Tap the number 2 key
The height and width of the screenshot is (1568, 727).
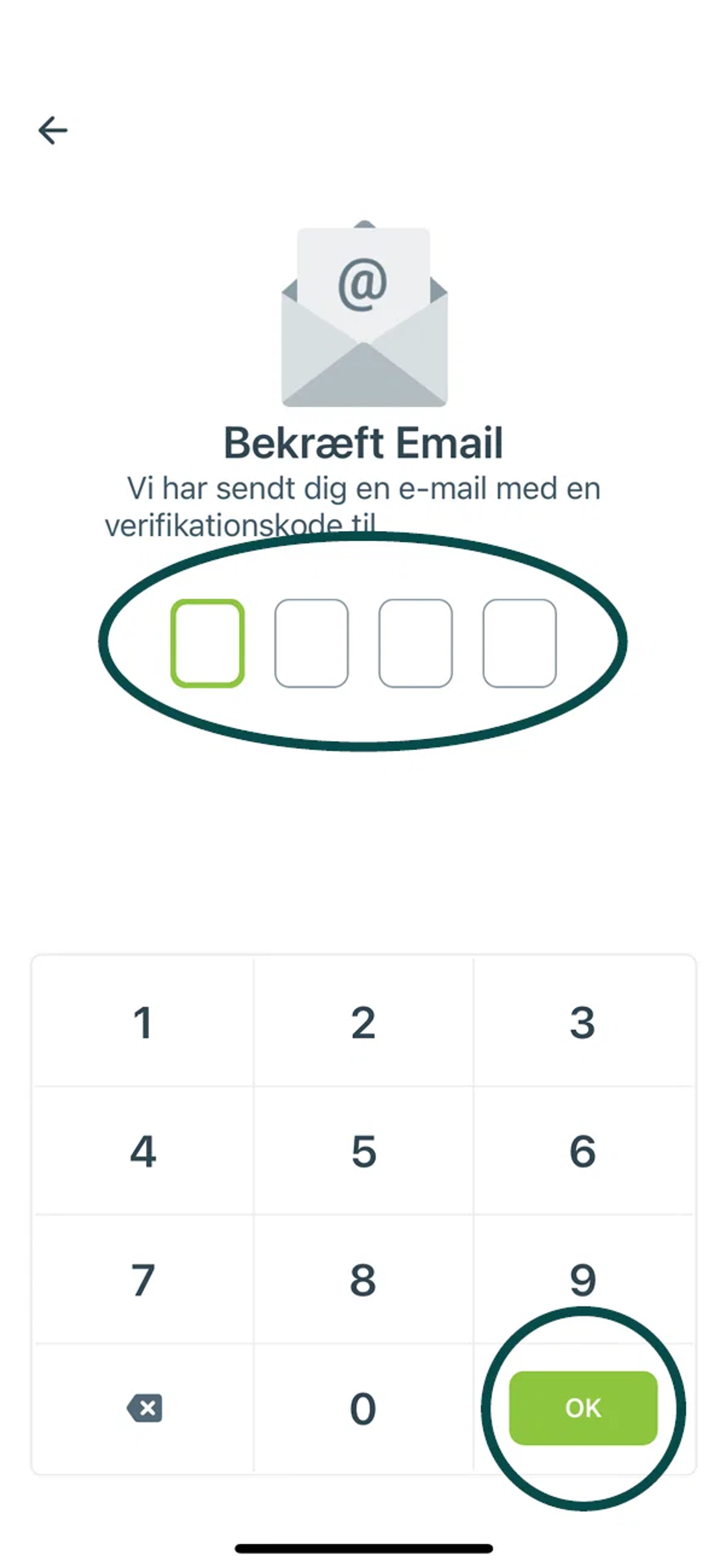tap(363, 1023)
